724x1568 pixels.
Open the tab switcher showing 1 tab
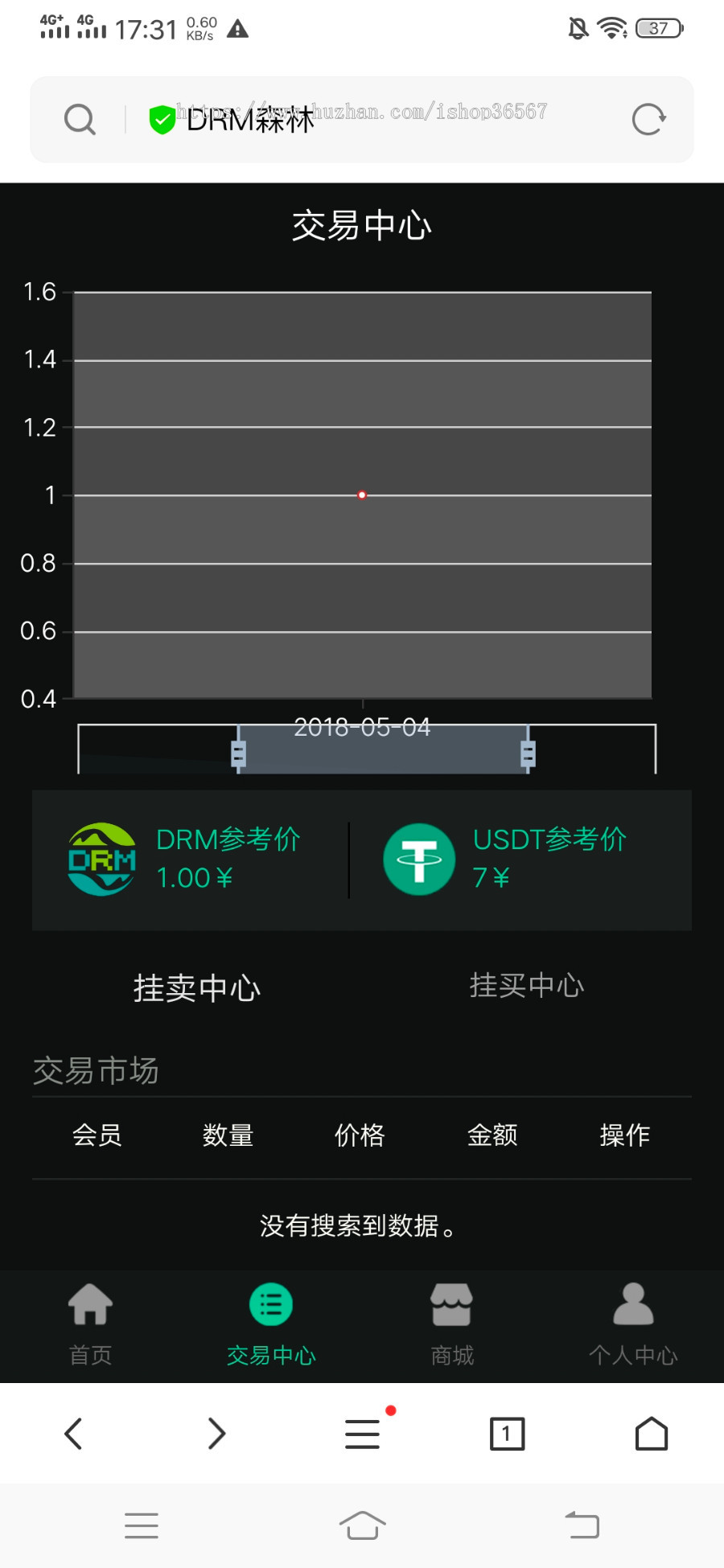tap(507, 1434)
